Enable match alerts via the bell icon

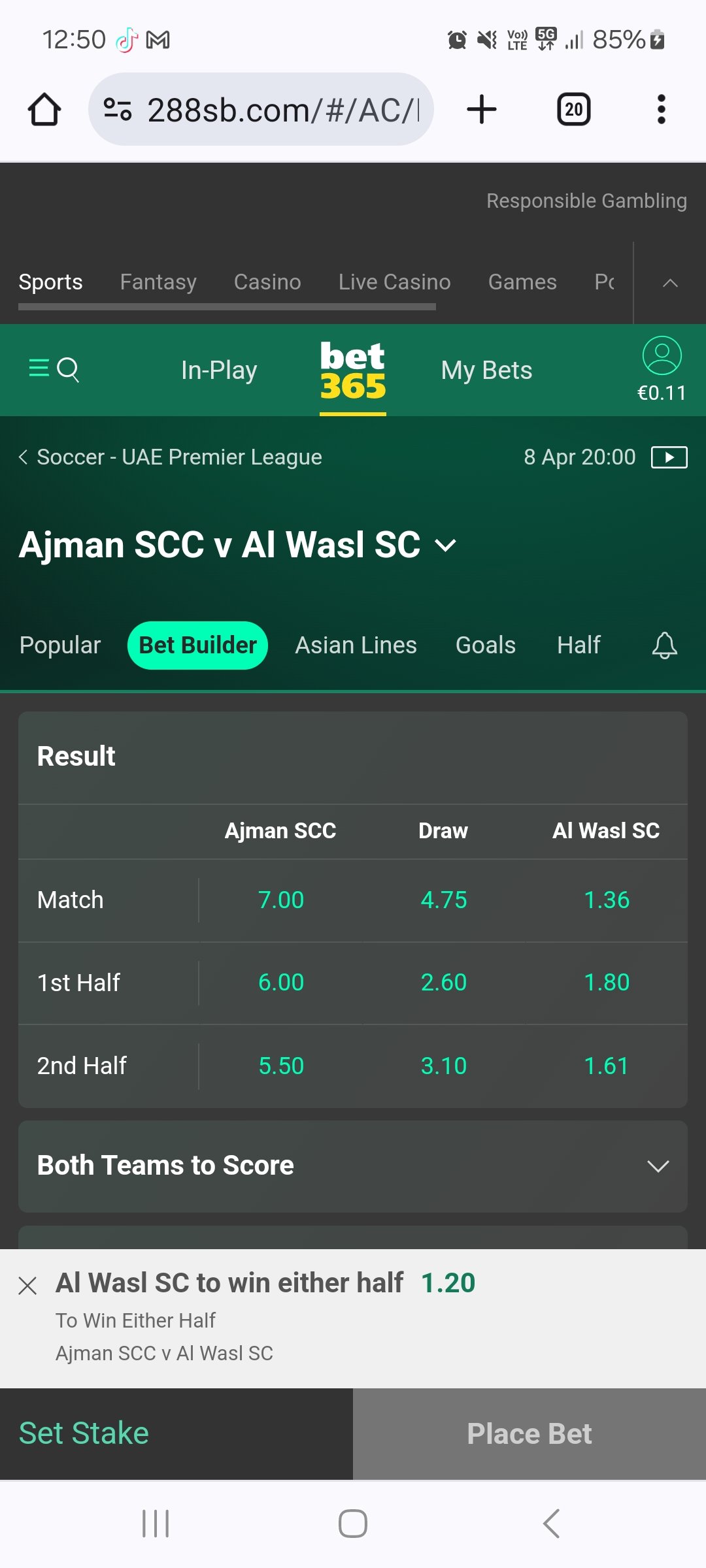[x=664, y=645]
